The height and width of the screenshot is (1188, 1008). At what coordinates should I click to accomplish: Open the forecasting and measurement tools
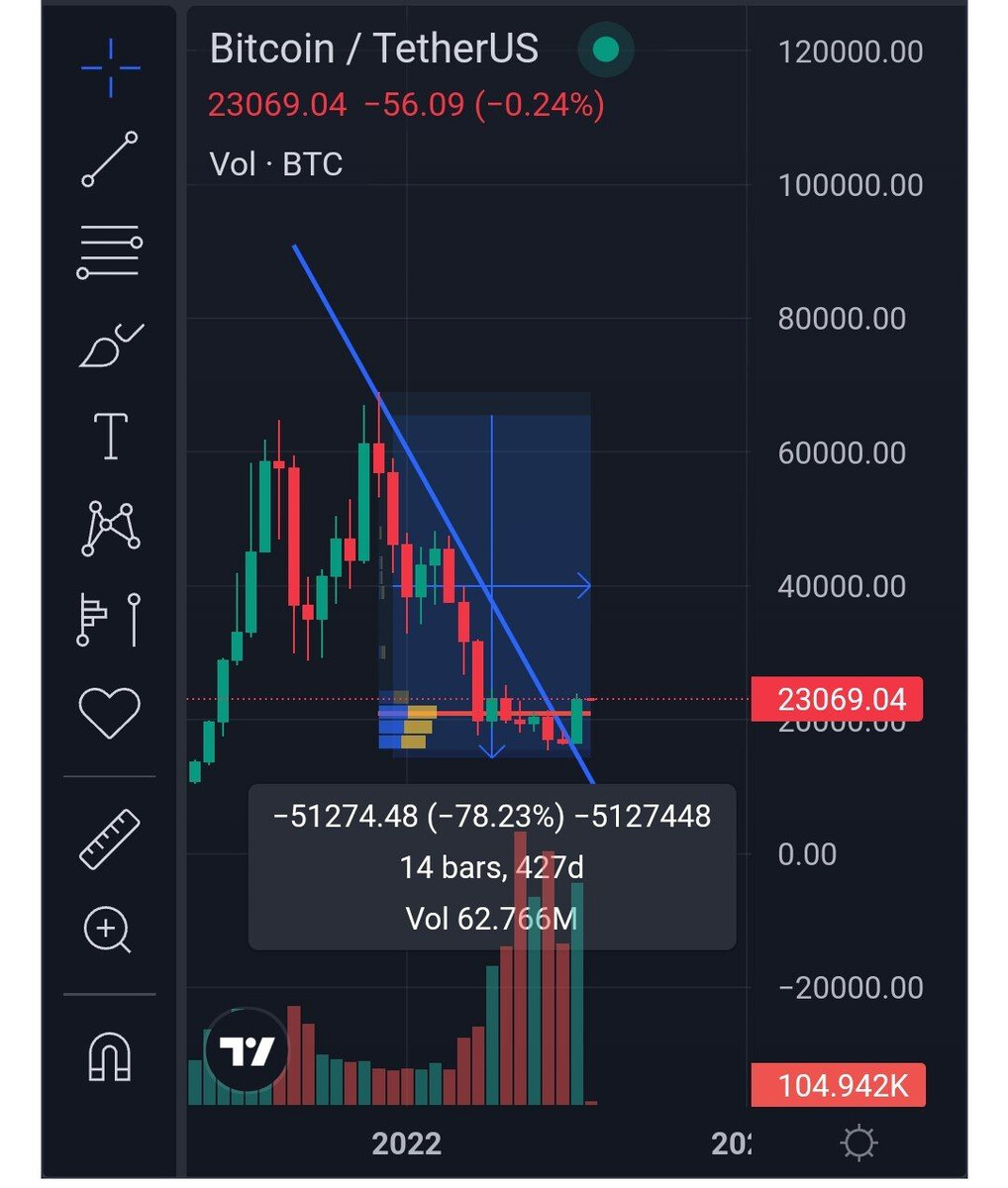pyautogui.click(x=110, y=620)
